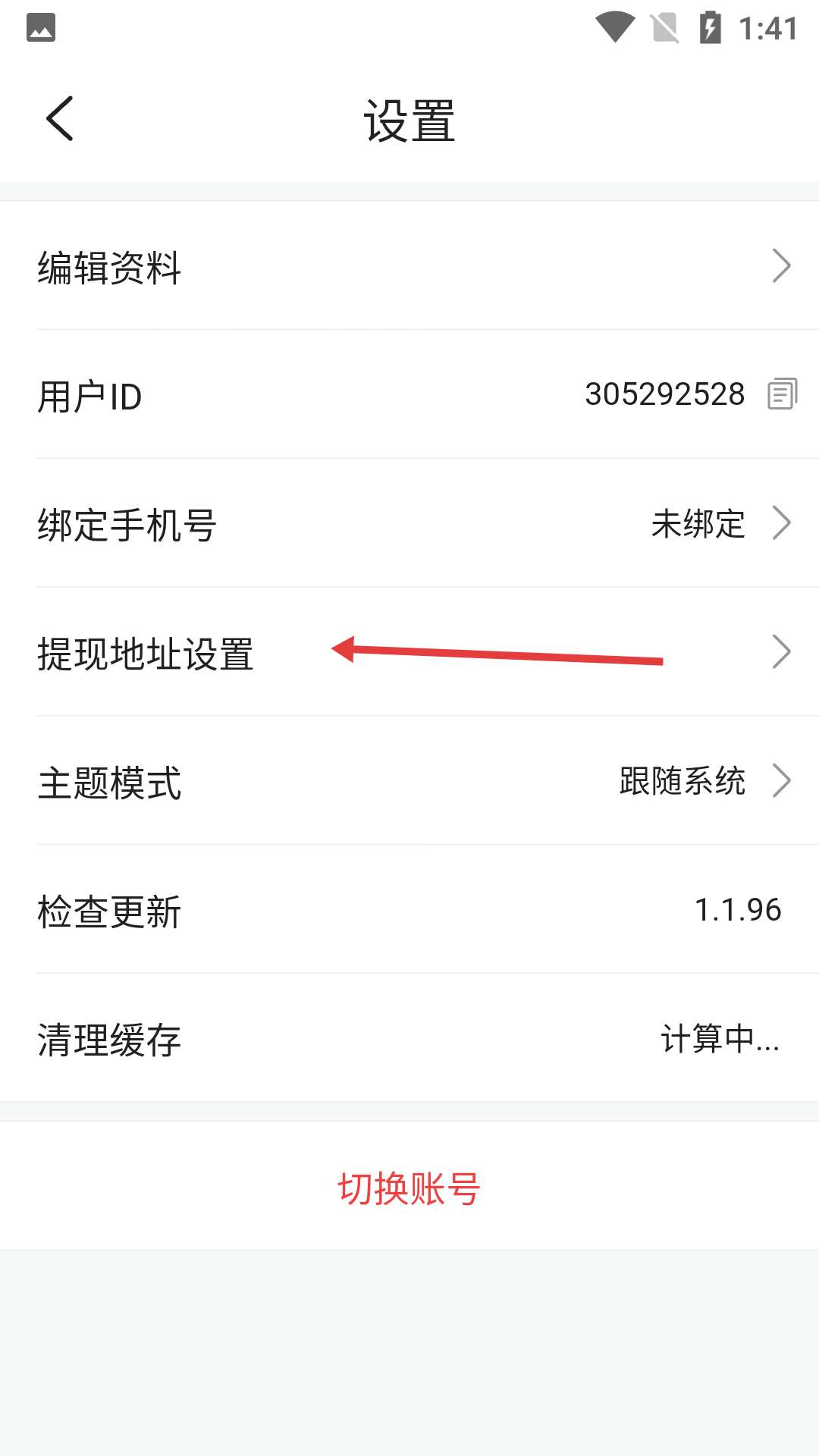Expand the chevron beside 主题模式
The image size is (819, 1456).
click(x=781, y=780)
